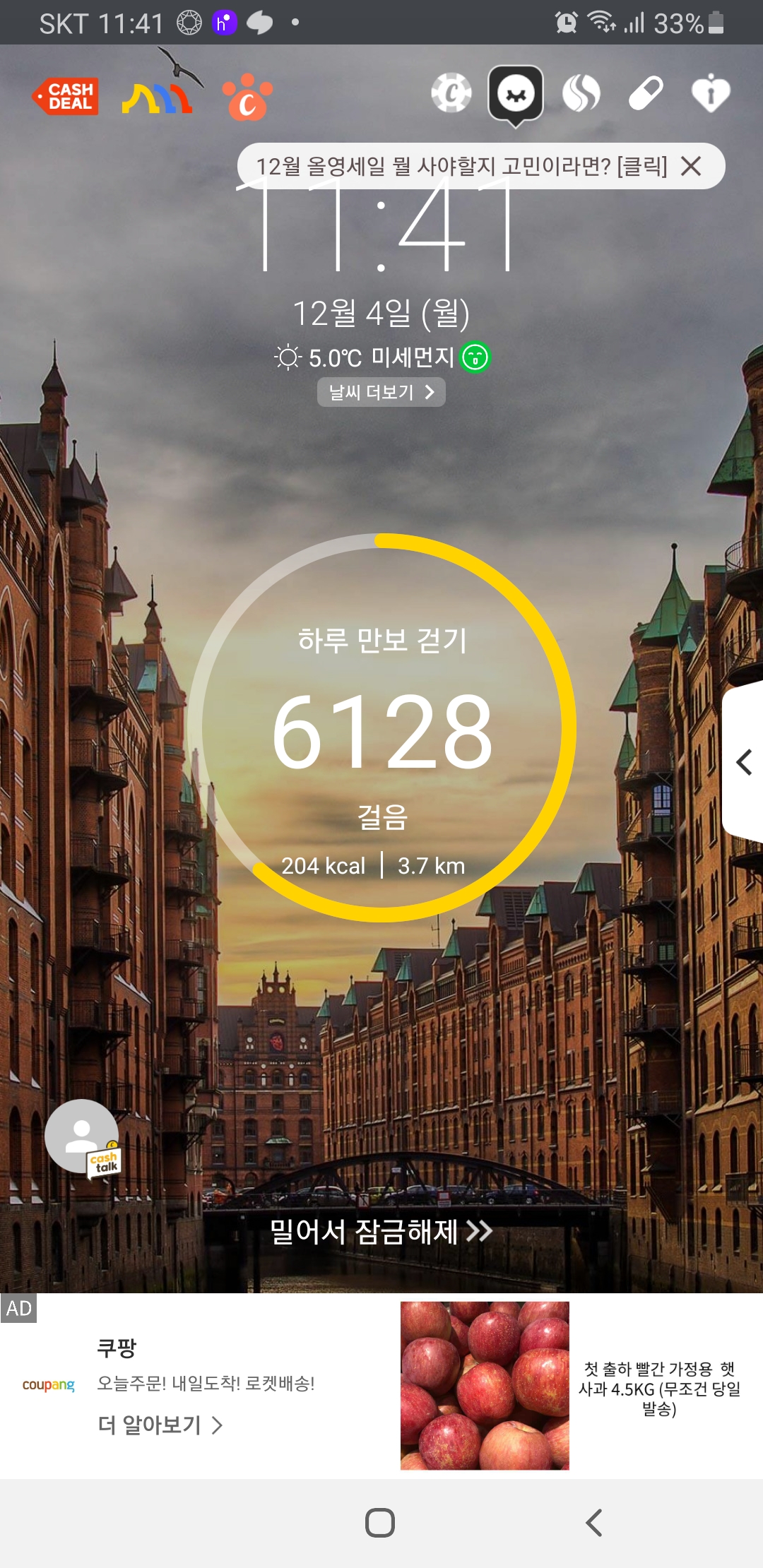Open the Cash Deal icon
The image size is (763, 1568).
[66, 96]
